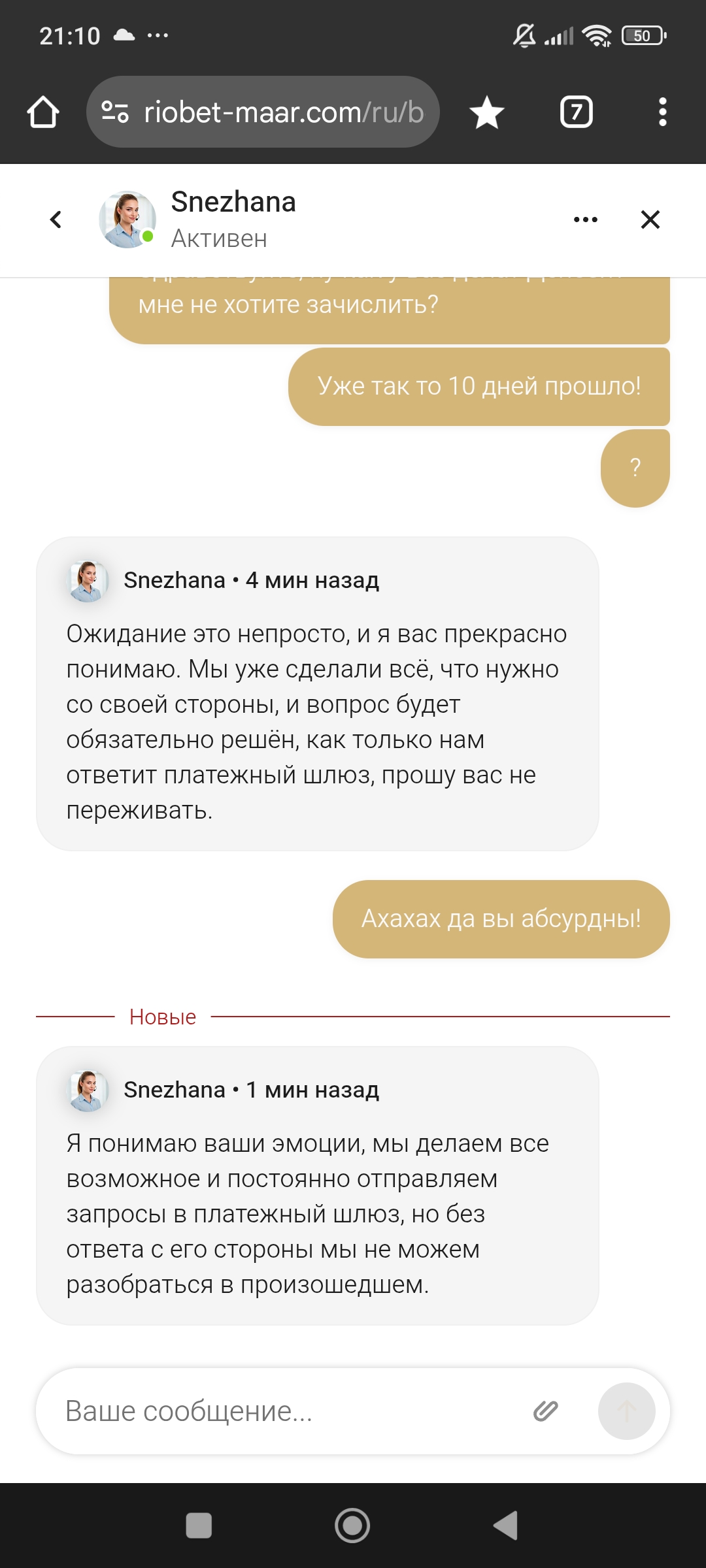Open the browser home page
706x1568 pixels.
[43, 112]
